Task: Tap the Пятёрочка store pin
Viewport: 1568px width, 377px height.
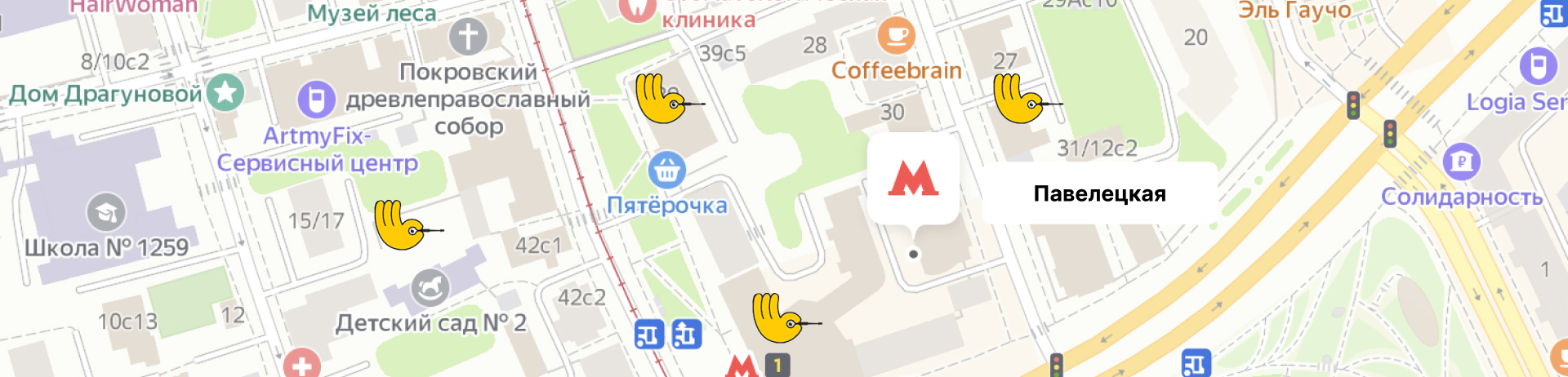Action: (x=666, y=170)
